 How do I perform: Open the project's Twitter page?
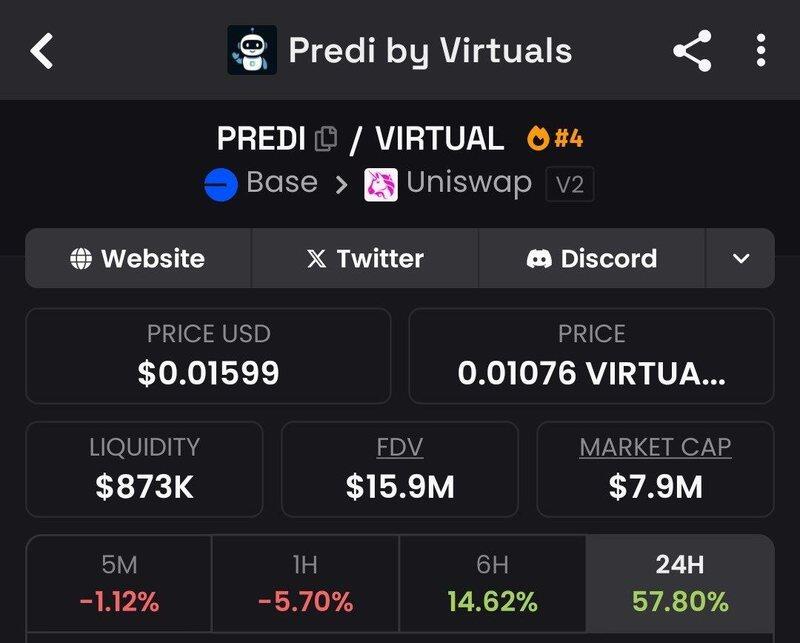tap(365, 259)
